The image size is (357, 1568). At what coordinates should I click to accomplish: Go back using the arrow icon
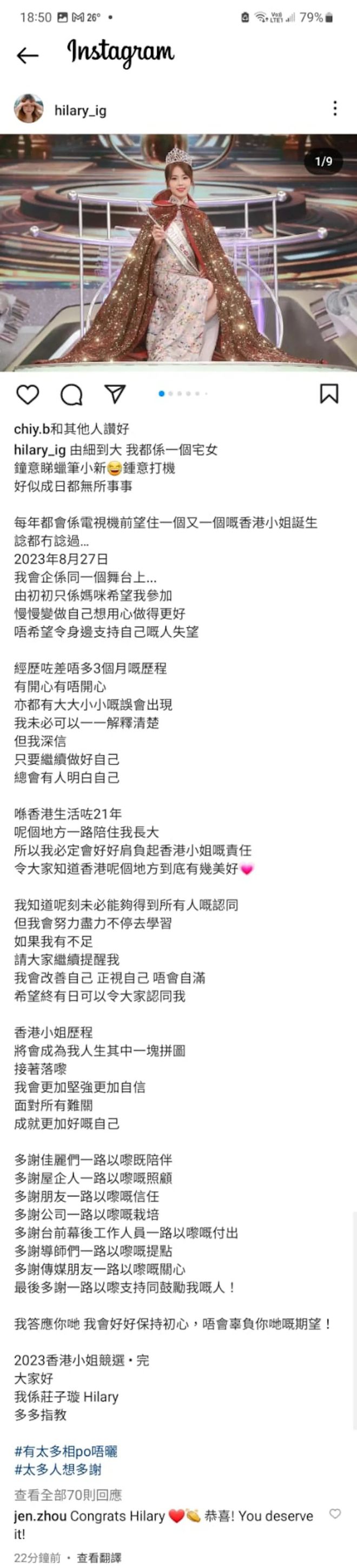28,55
